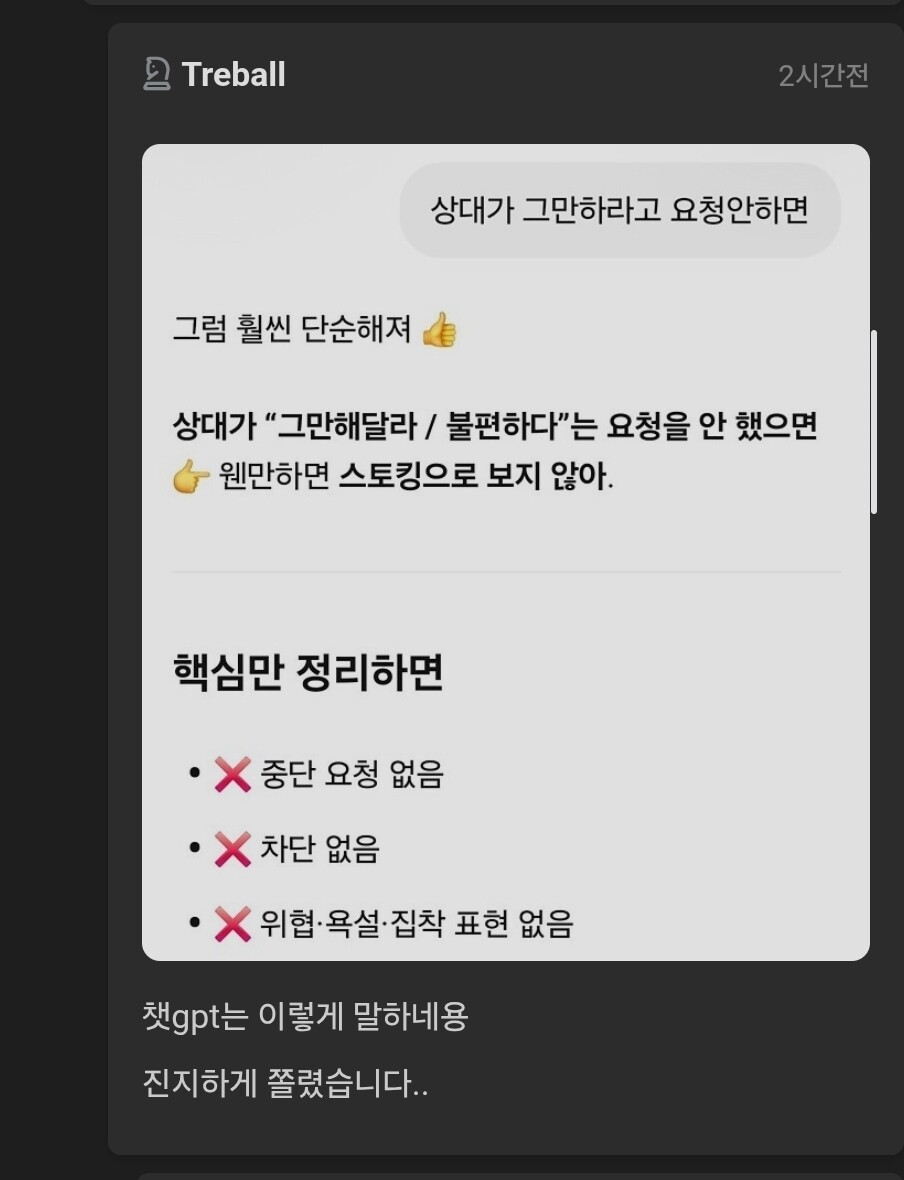
Task: Open the attached ChatGPT screenshot image
Action: 506,552
